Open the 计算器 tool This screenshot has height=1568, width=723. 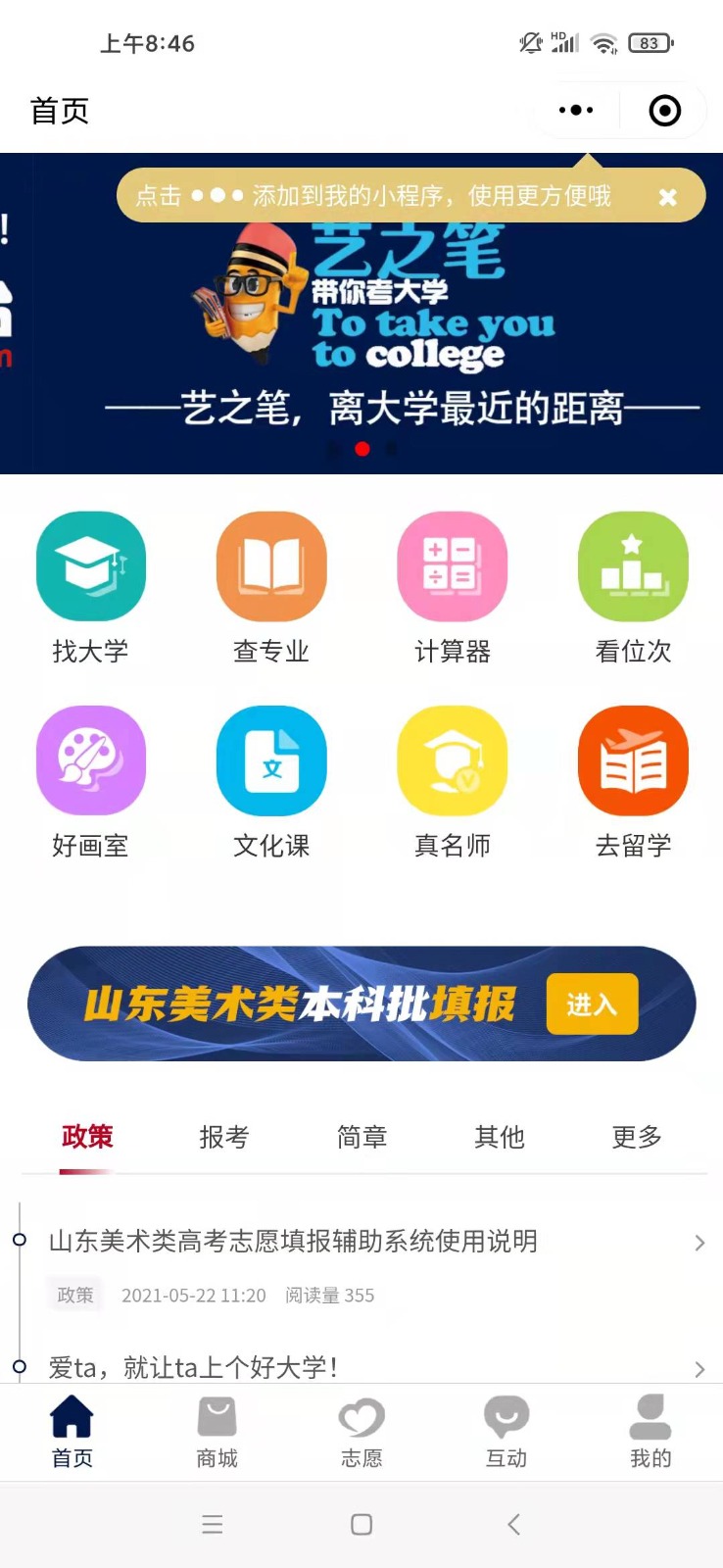pos(453,588)
